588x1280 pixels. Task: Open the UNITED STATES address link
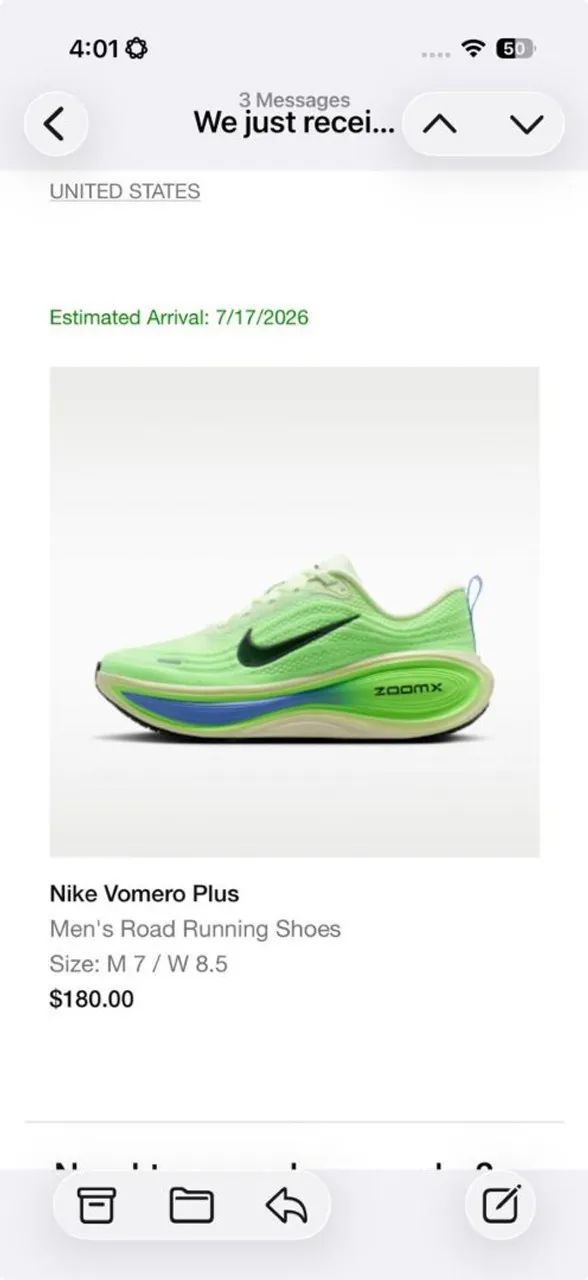[x=125, y=191]
